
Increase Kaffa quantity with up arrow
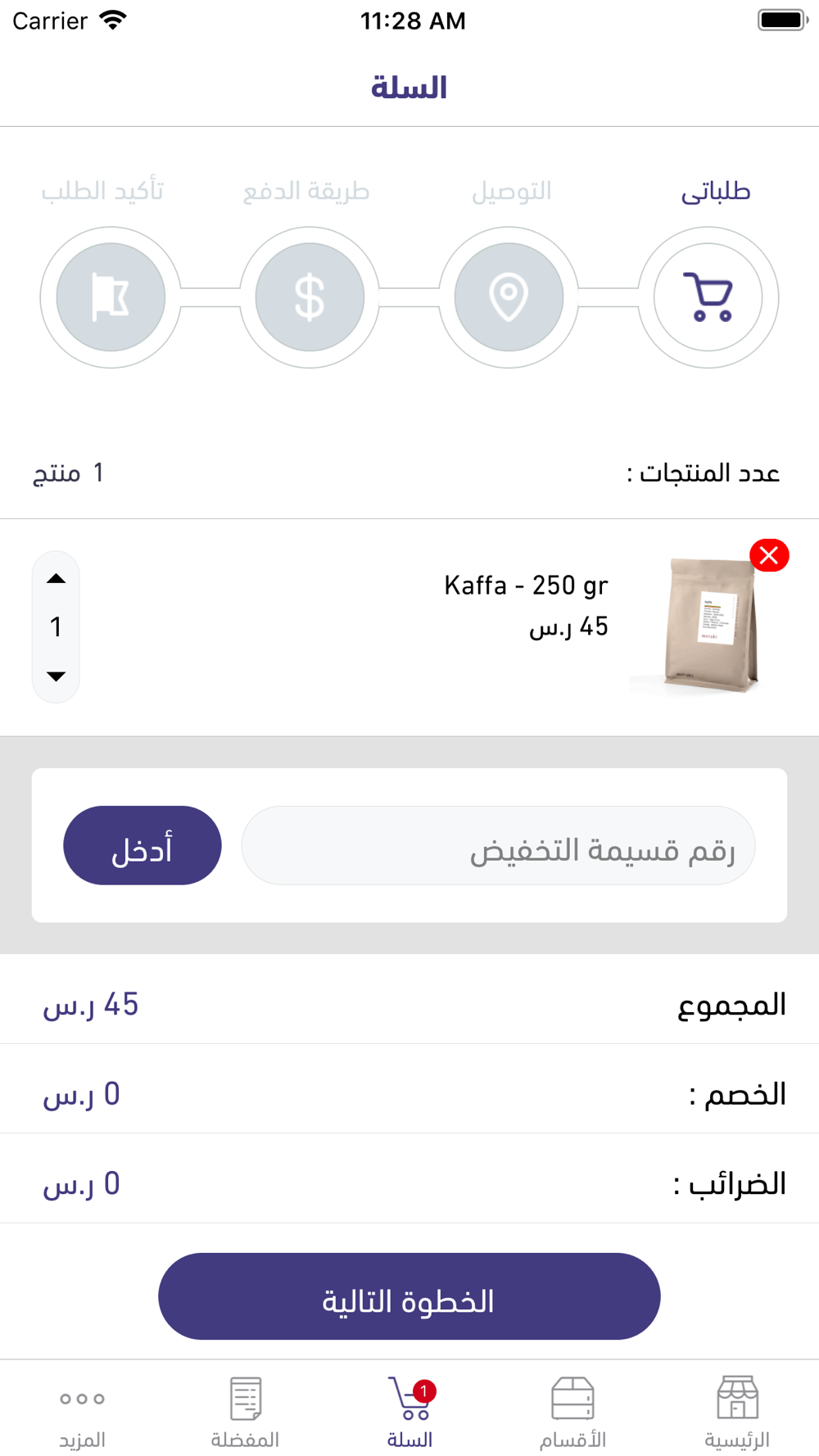point(56,579)
